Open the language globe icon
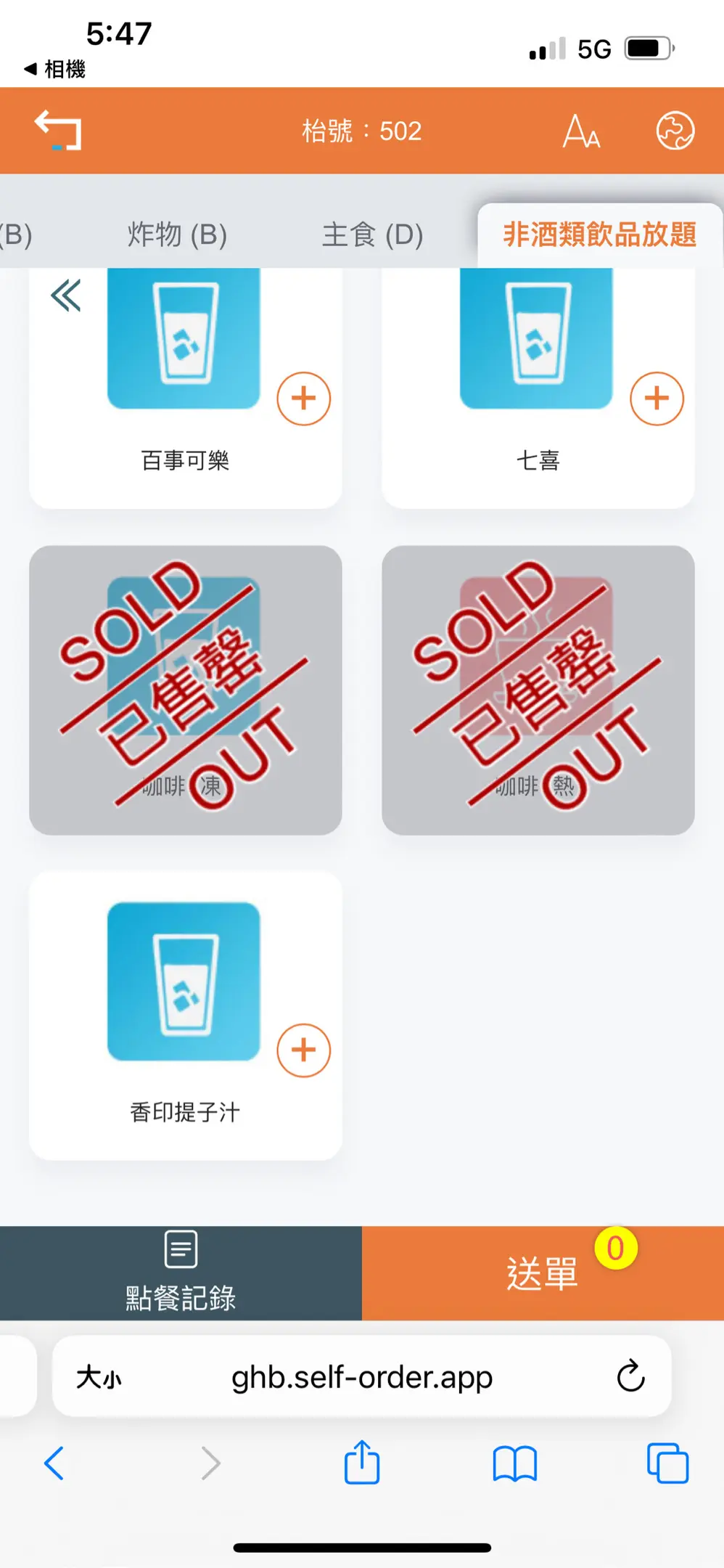This screenshot has height=1568, width=724. tap(675, 131)
